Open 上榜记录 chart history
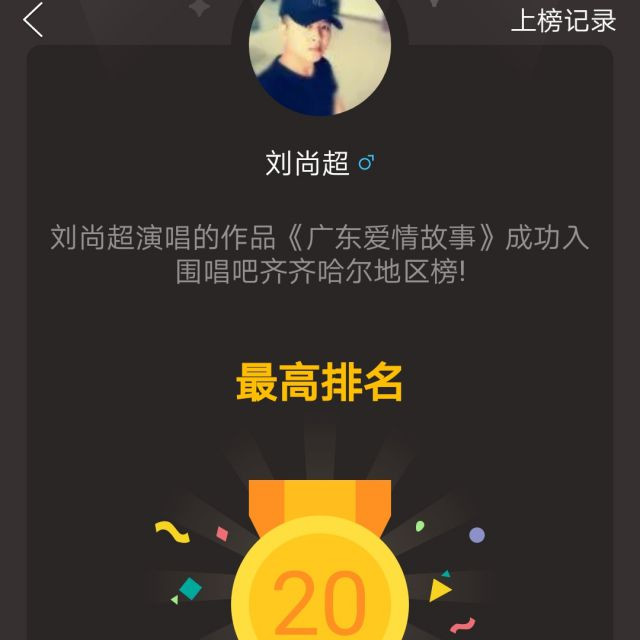This screenshot has width=640, height=640. [x=563, y=21]
